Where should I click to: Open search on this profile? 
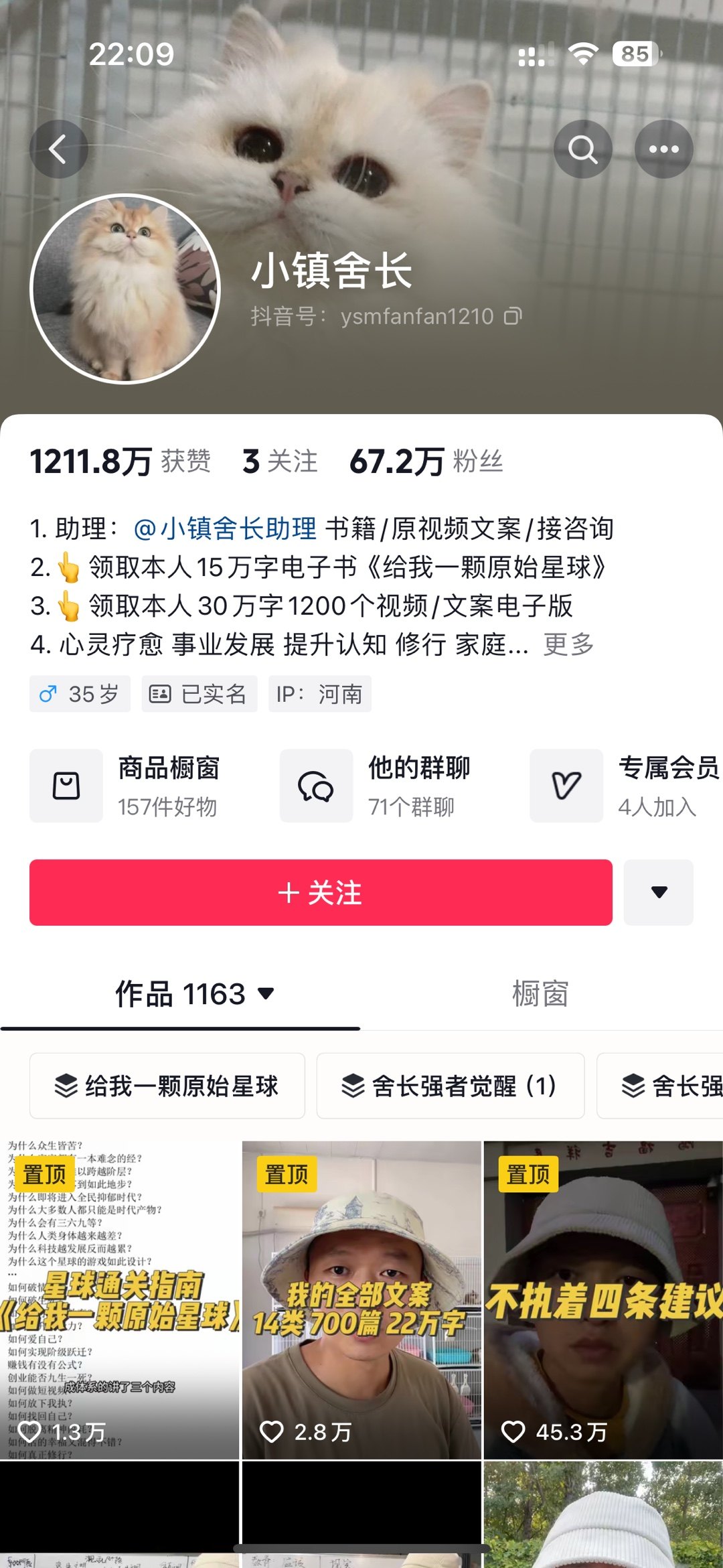(582, 149)
